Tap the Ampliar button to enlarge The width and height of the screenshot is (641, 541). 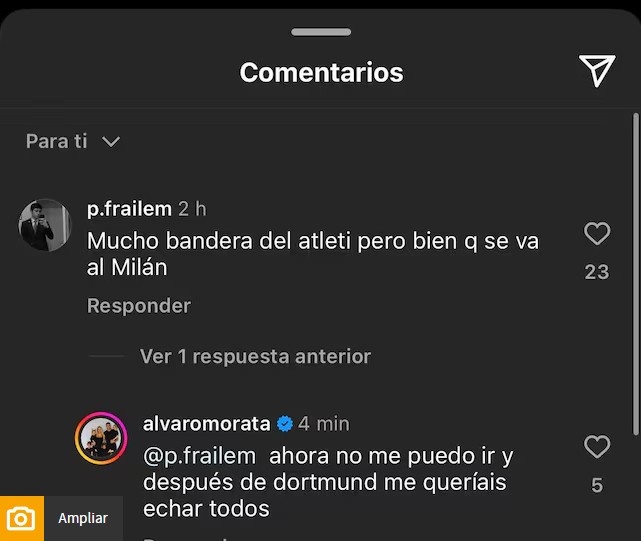click(82, 519)
